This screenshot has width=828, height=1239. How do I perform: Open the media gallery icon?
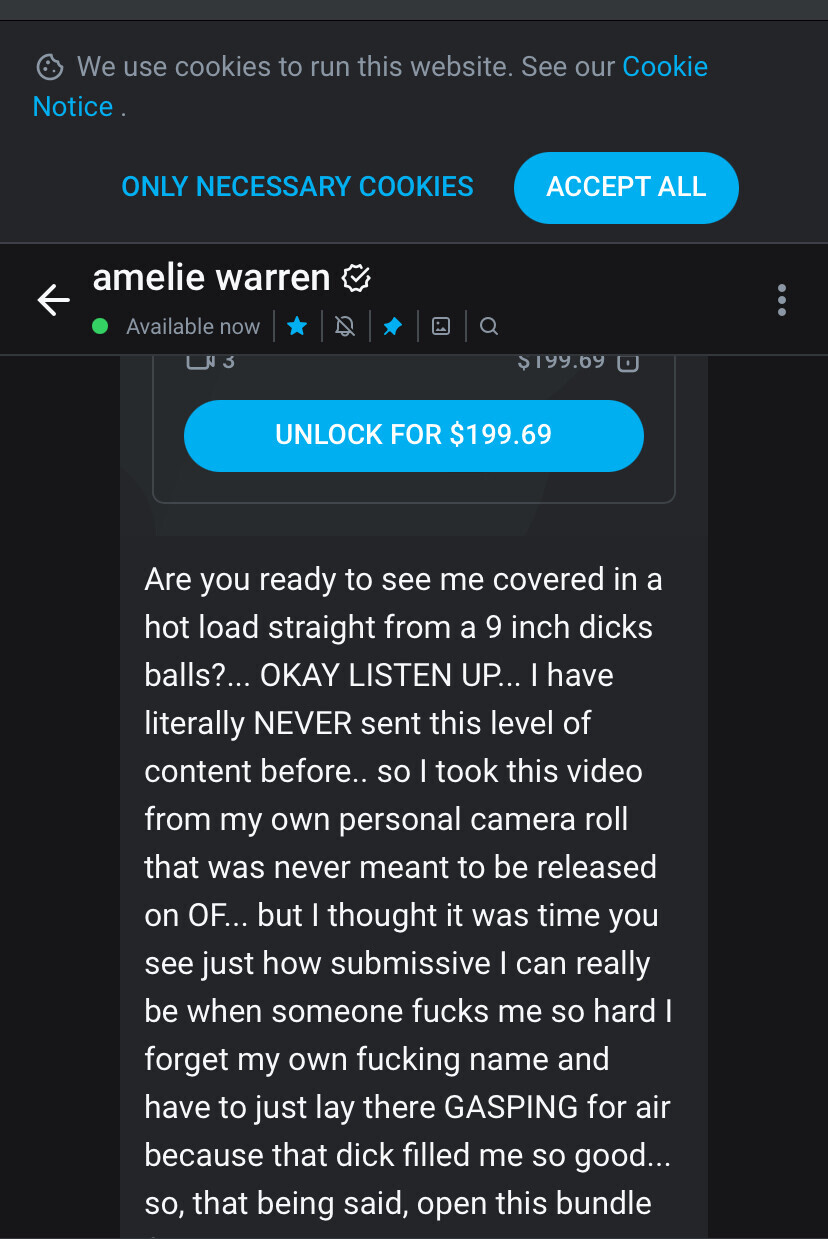pyautogui.click(x=441, y=326)
